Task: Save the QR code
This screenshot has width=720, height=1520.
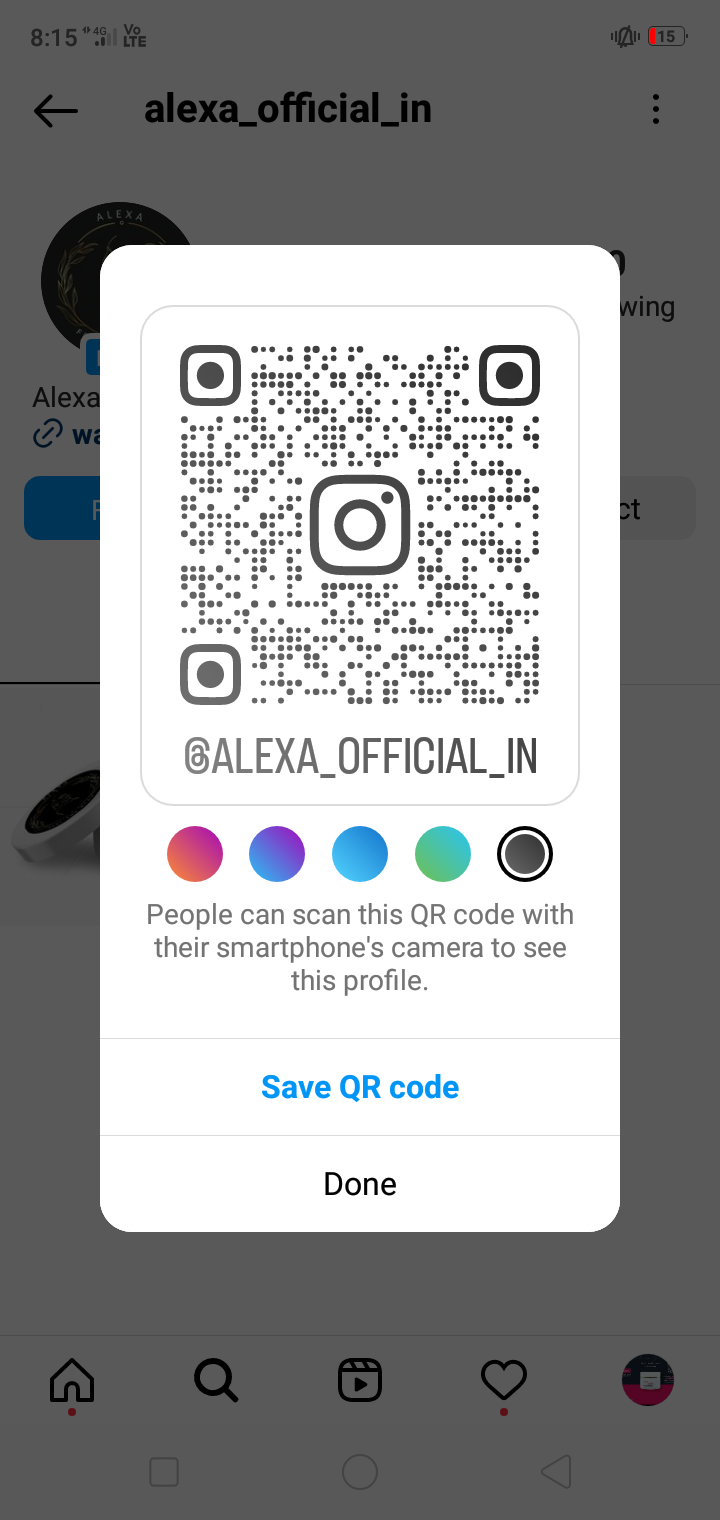Action: click(x=360, y=1087)
